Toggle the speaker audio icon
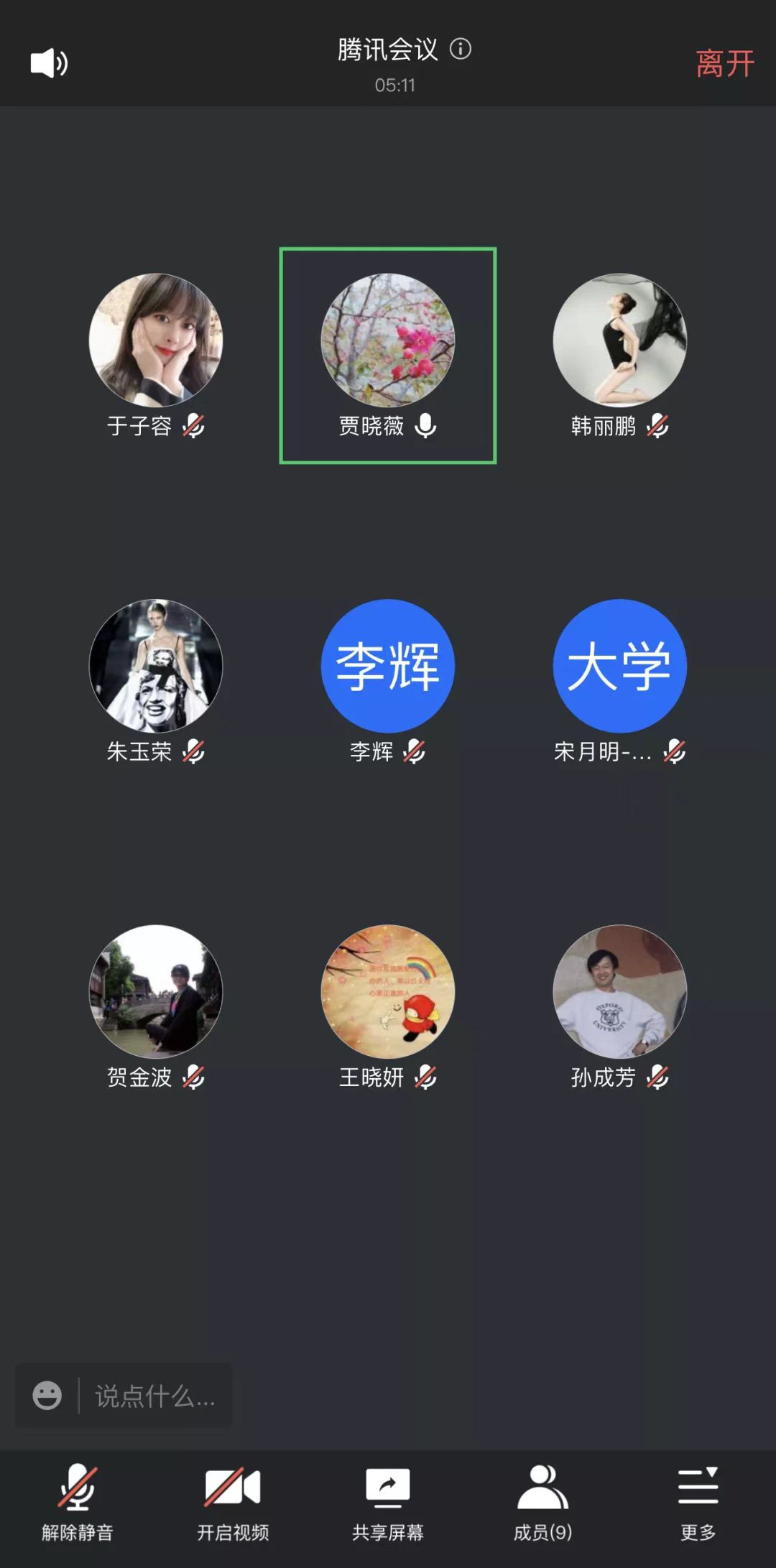Screen dimensions: 776x1568 pyautogui.click(x=49, y=64)
